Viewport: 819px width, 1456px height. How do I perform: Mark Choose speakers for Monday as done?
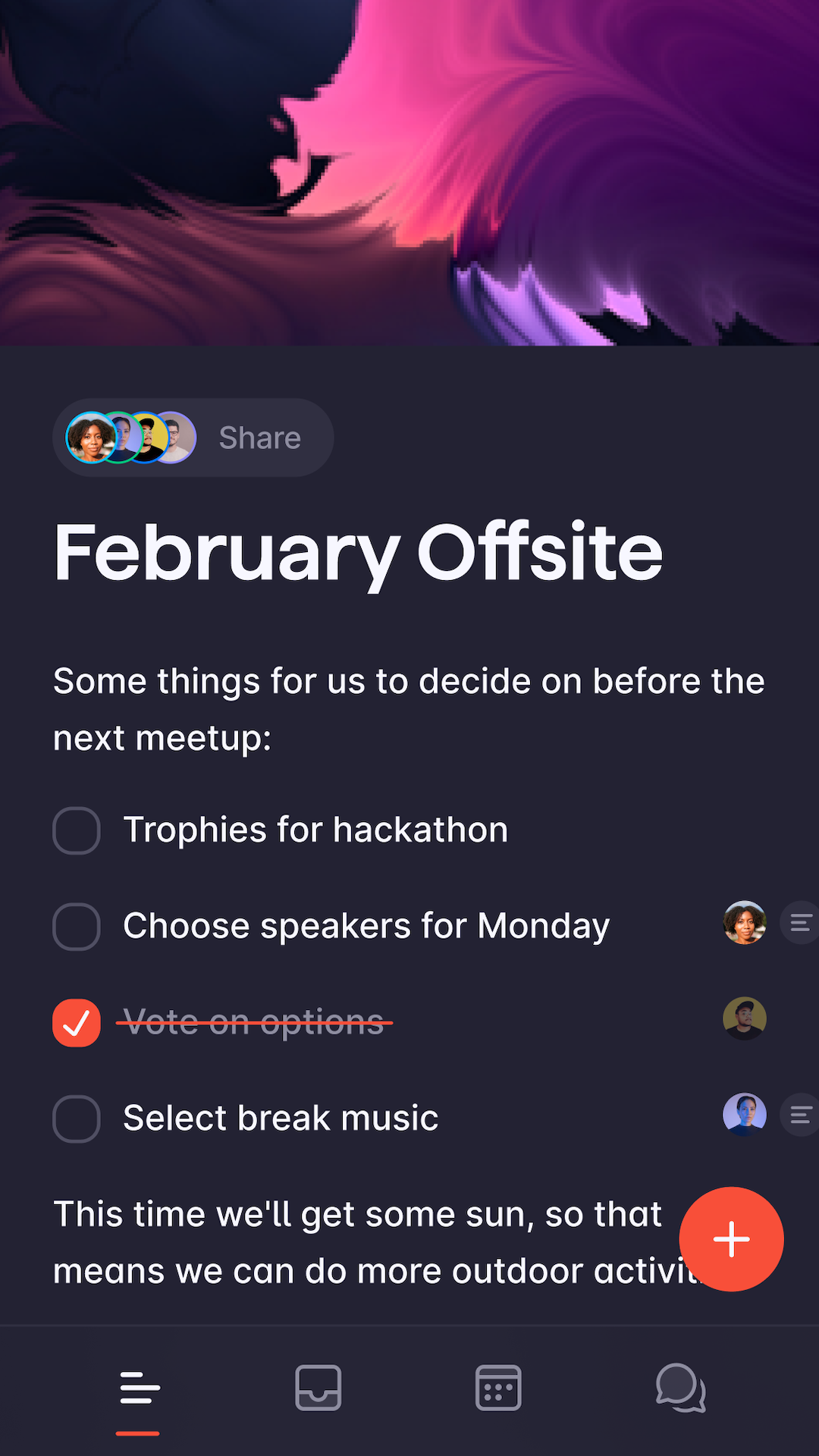(x=77, y=926)
